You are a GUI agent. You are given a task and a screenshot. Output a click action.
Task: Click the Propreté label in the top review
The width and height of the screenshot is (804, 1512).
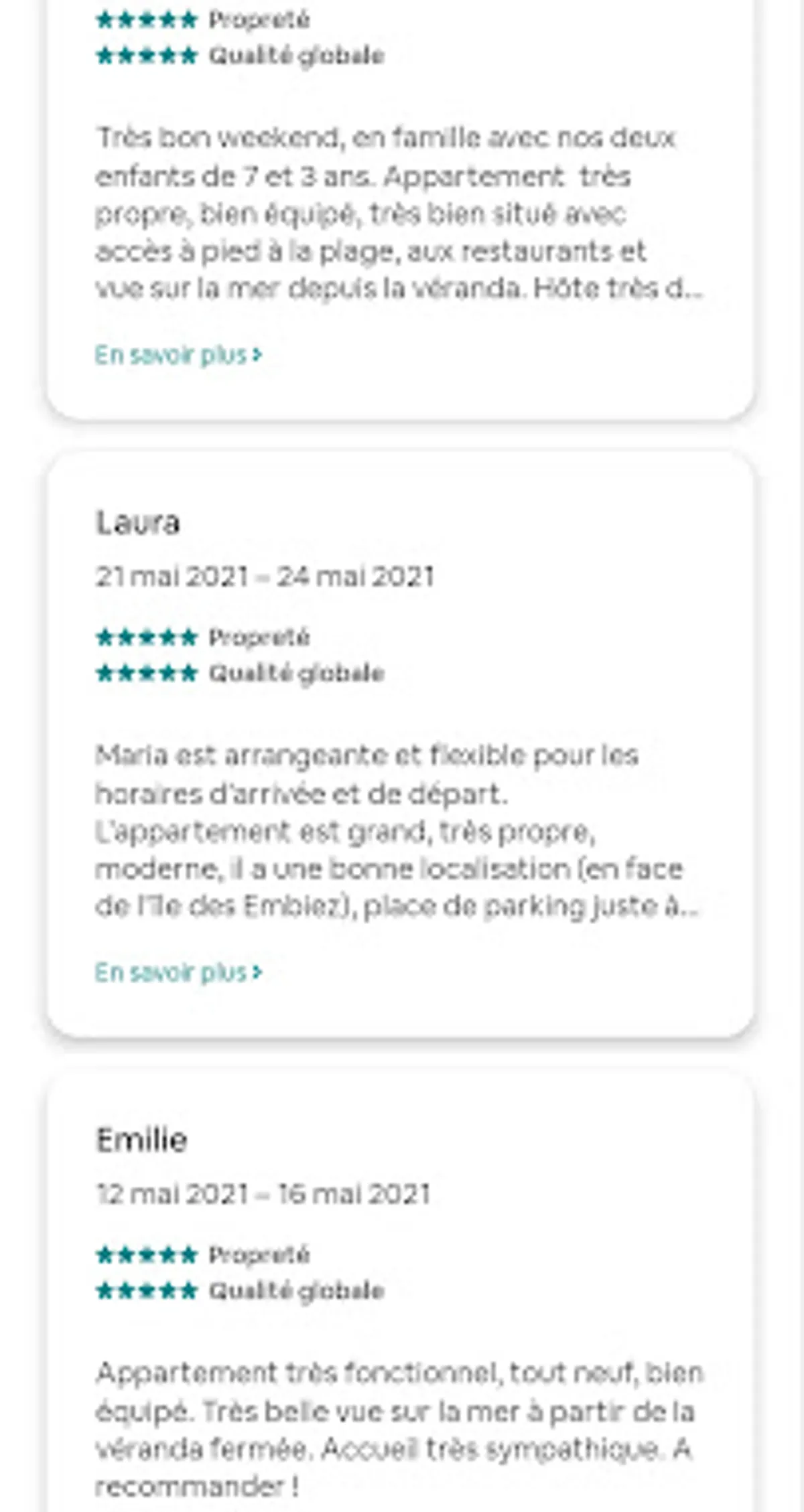258,20
